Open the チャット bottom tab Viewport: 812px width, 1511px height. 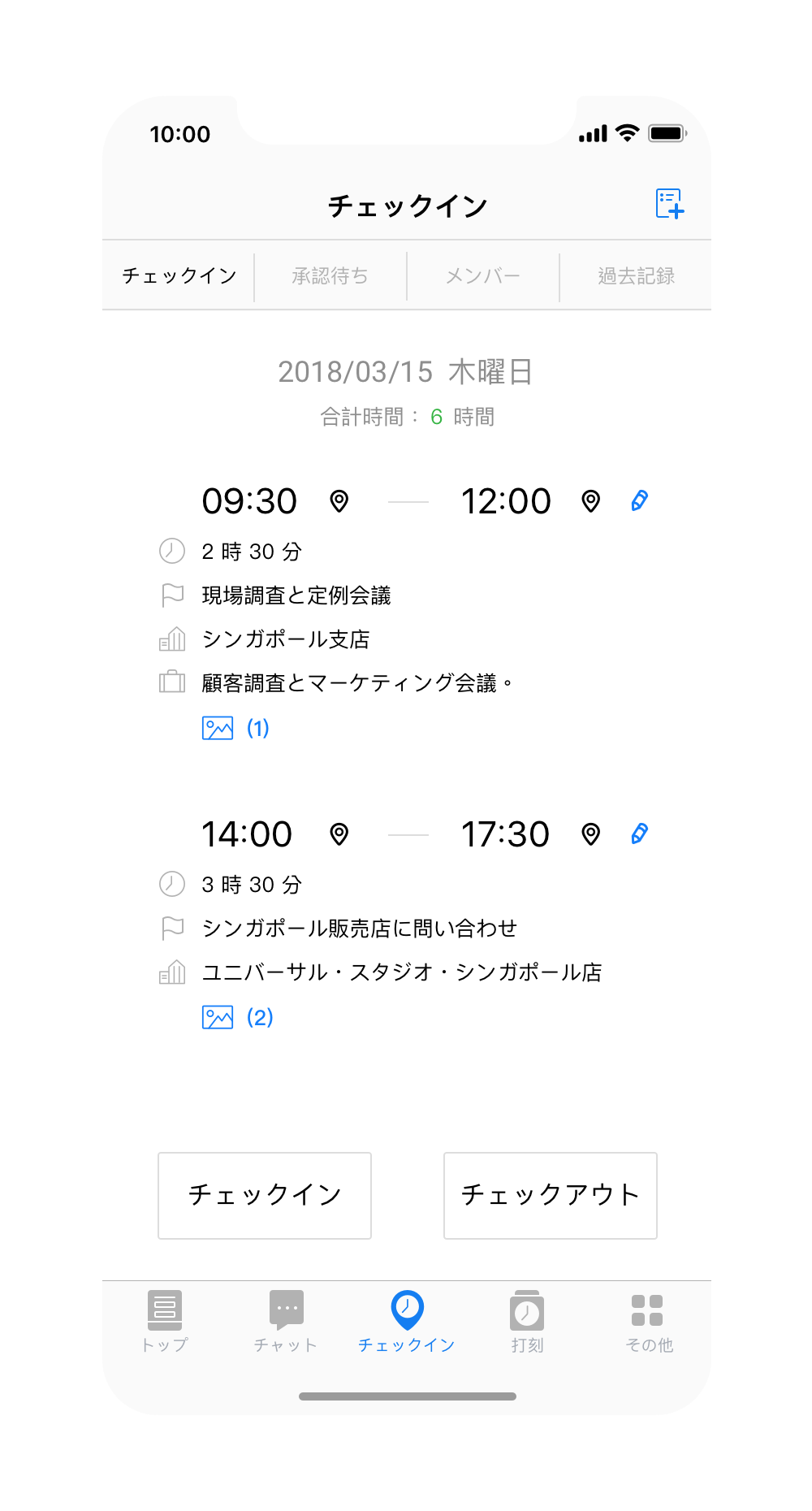point(286,1321)
